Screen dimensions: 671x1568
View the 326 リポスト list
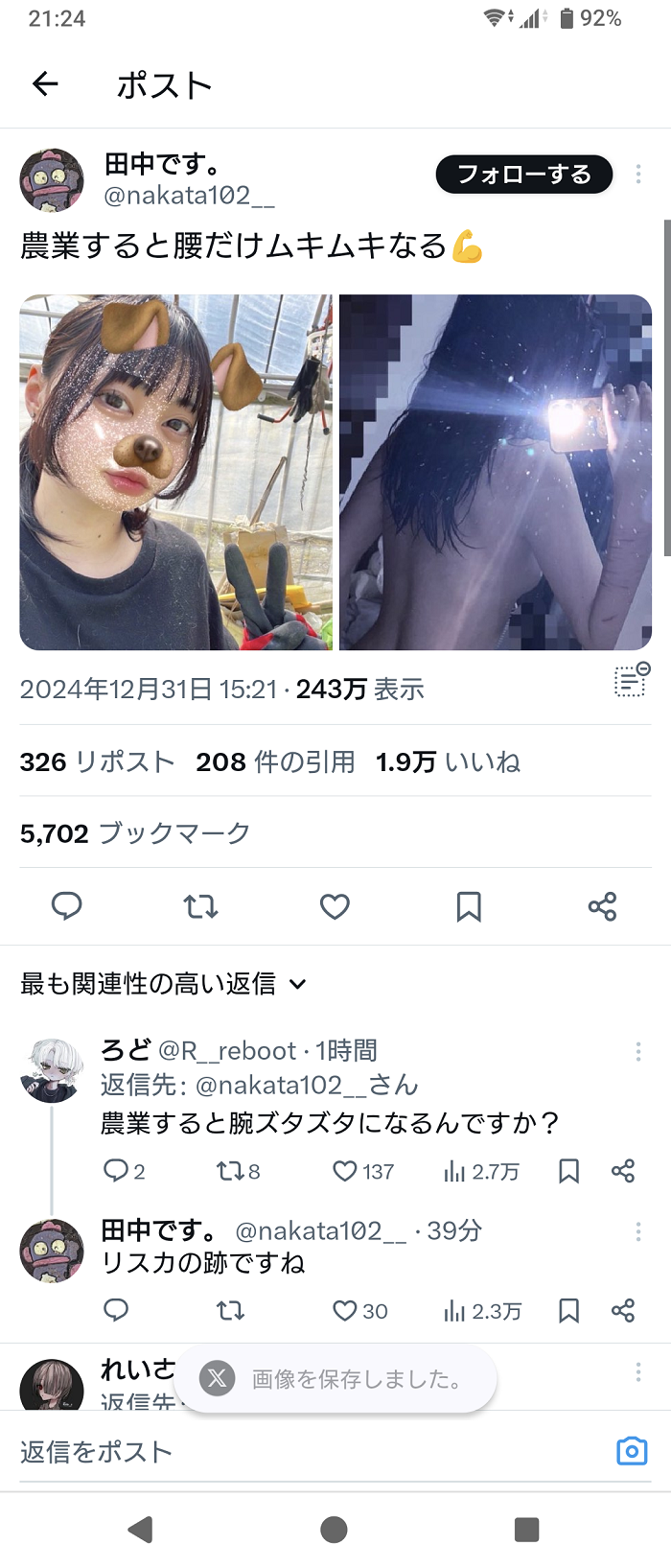pos(97,762)
